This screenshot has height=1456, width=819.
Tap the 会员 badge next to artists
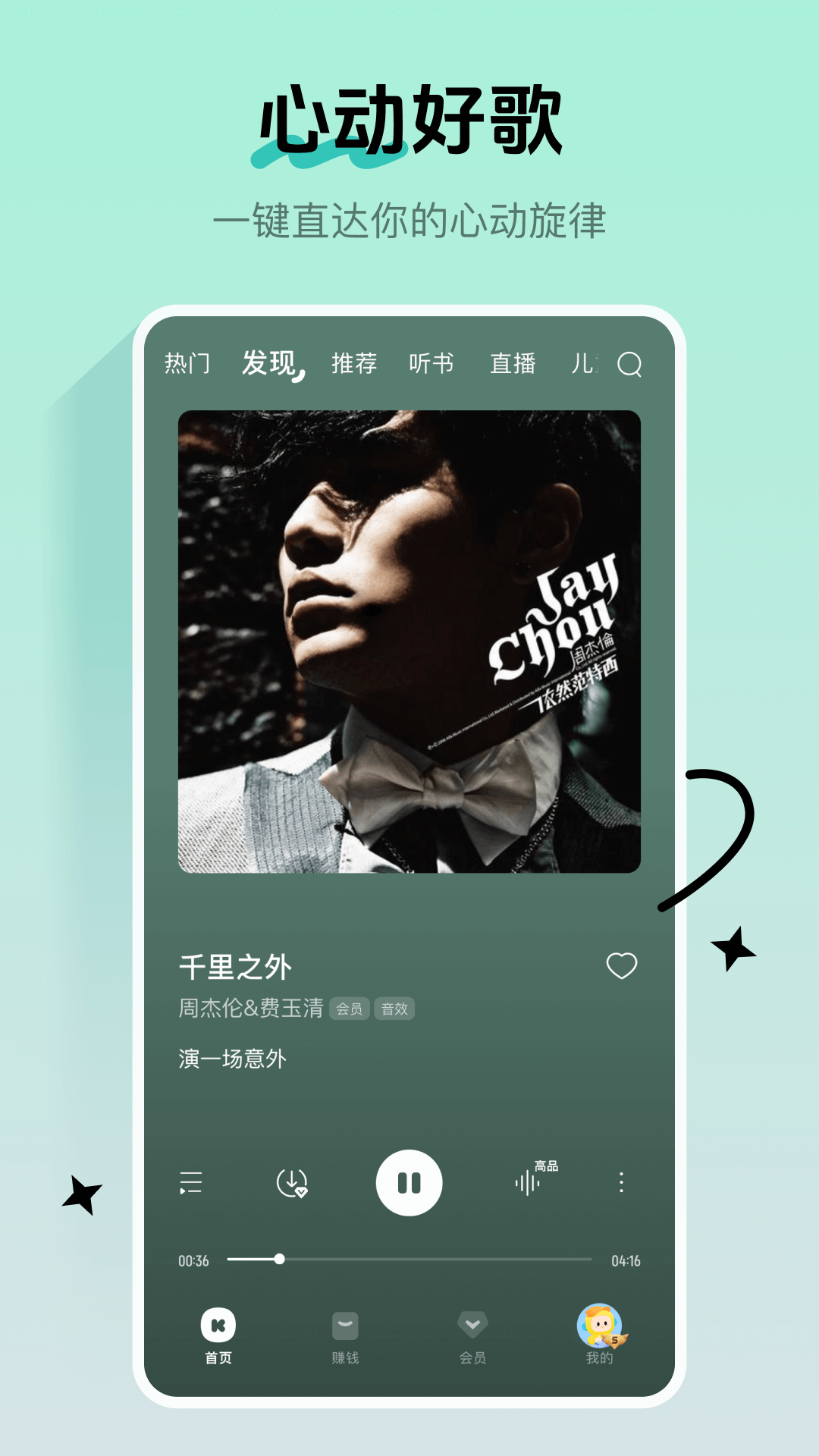click(350, 1009)
